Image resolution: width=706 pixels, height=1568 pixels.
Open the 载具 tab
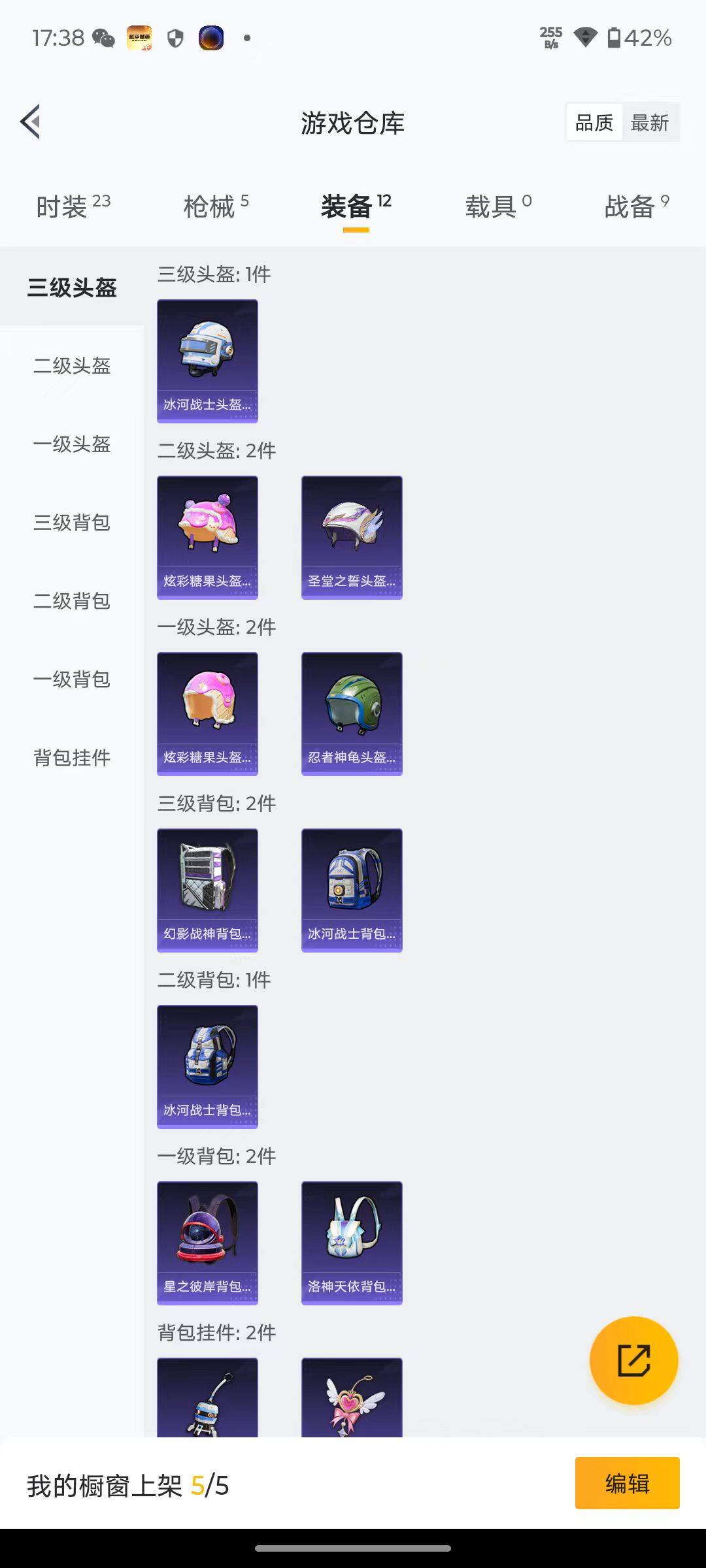point(497,207)
